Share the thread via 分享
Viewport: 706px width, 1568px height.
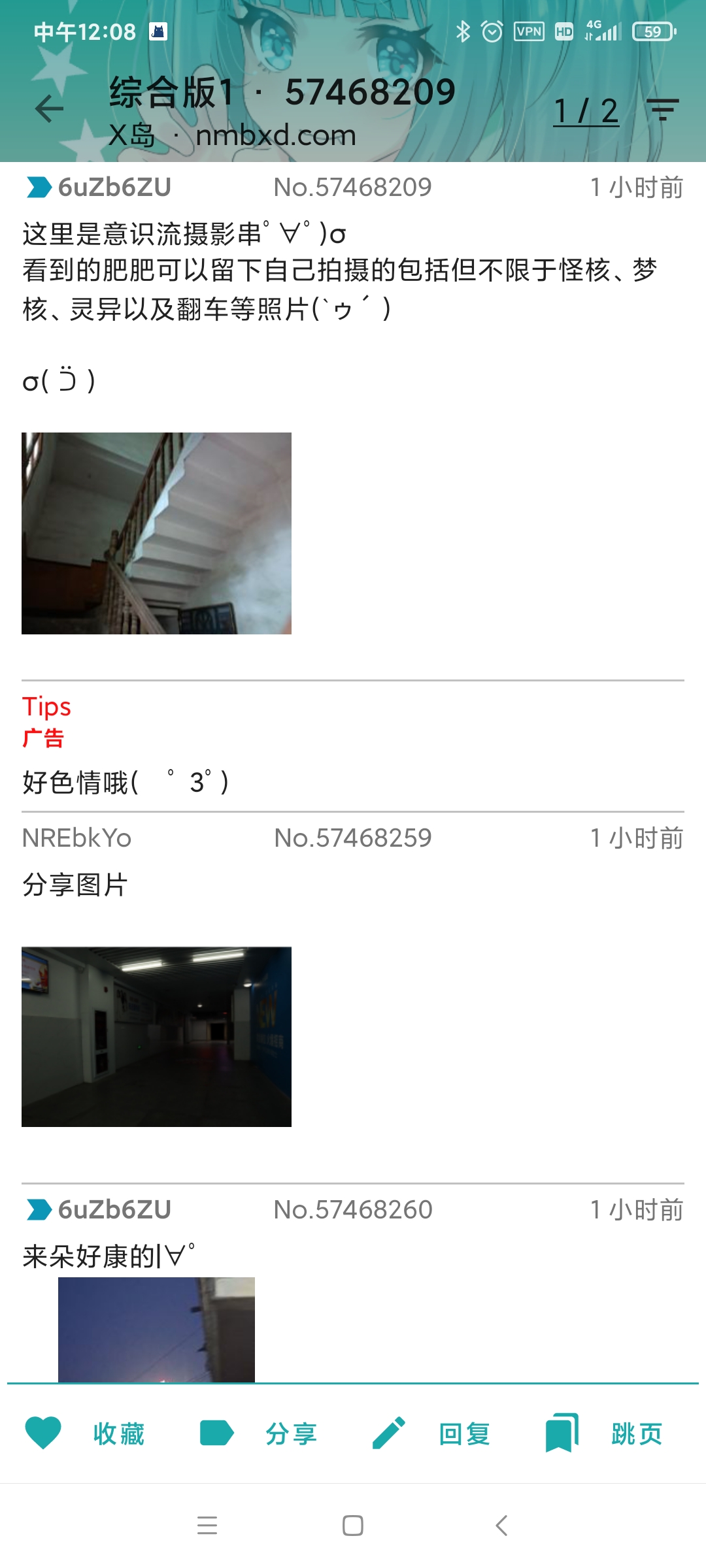pos(259,1433)
